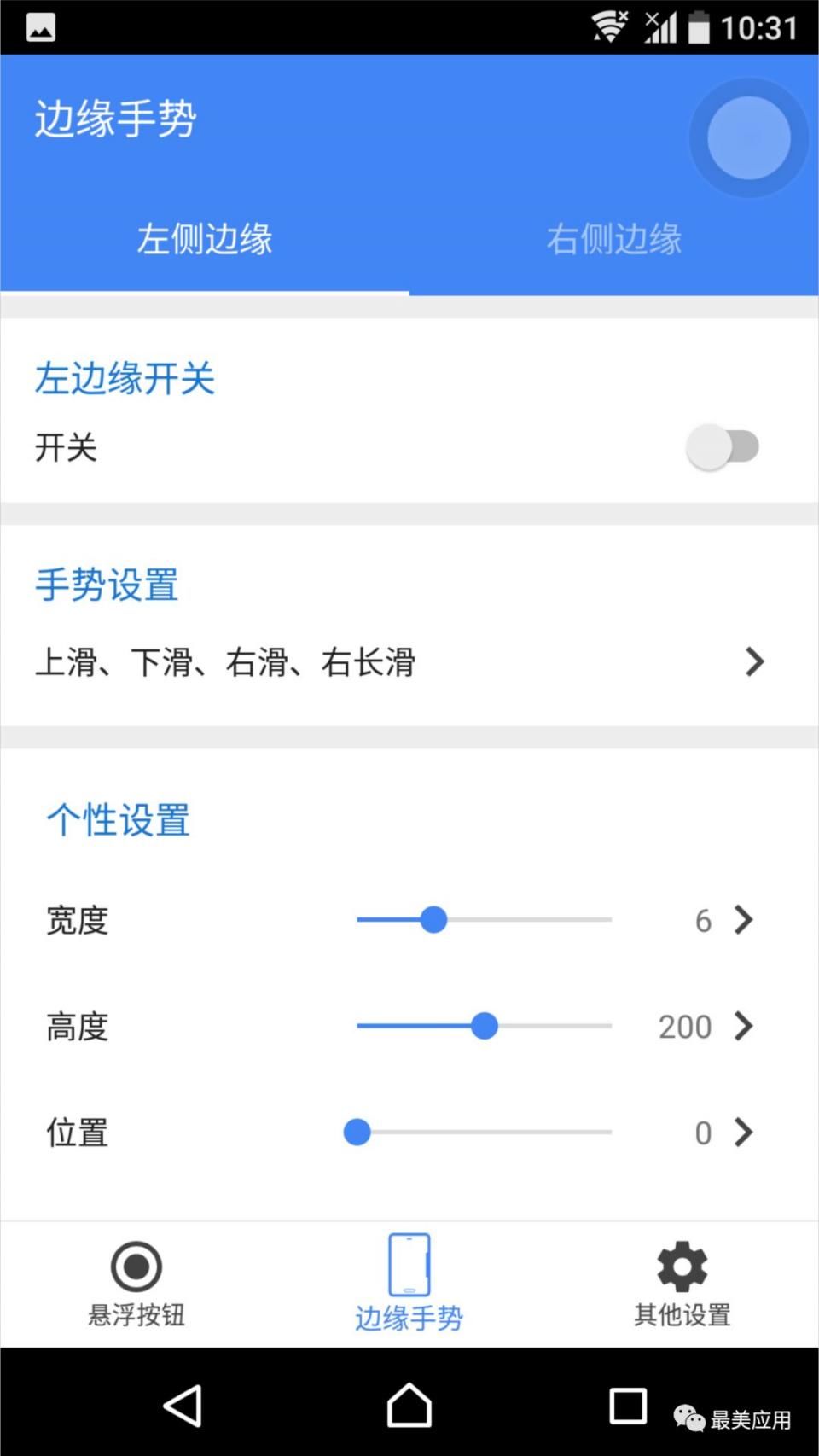The height and width of the screenshot is (1456, 819).
Task: Switch to the 右侧边缘 tab
Action: 613,239
